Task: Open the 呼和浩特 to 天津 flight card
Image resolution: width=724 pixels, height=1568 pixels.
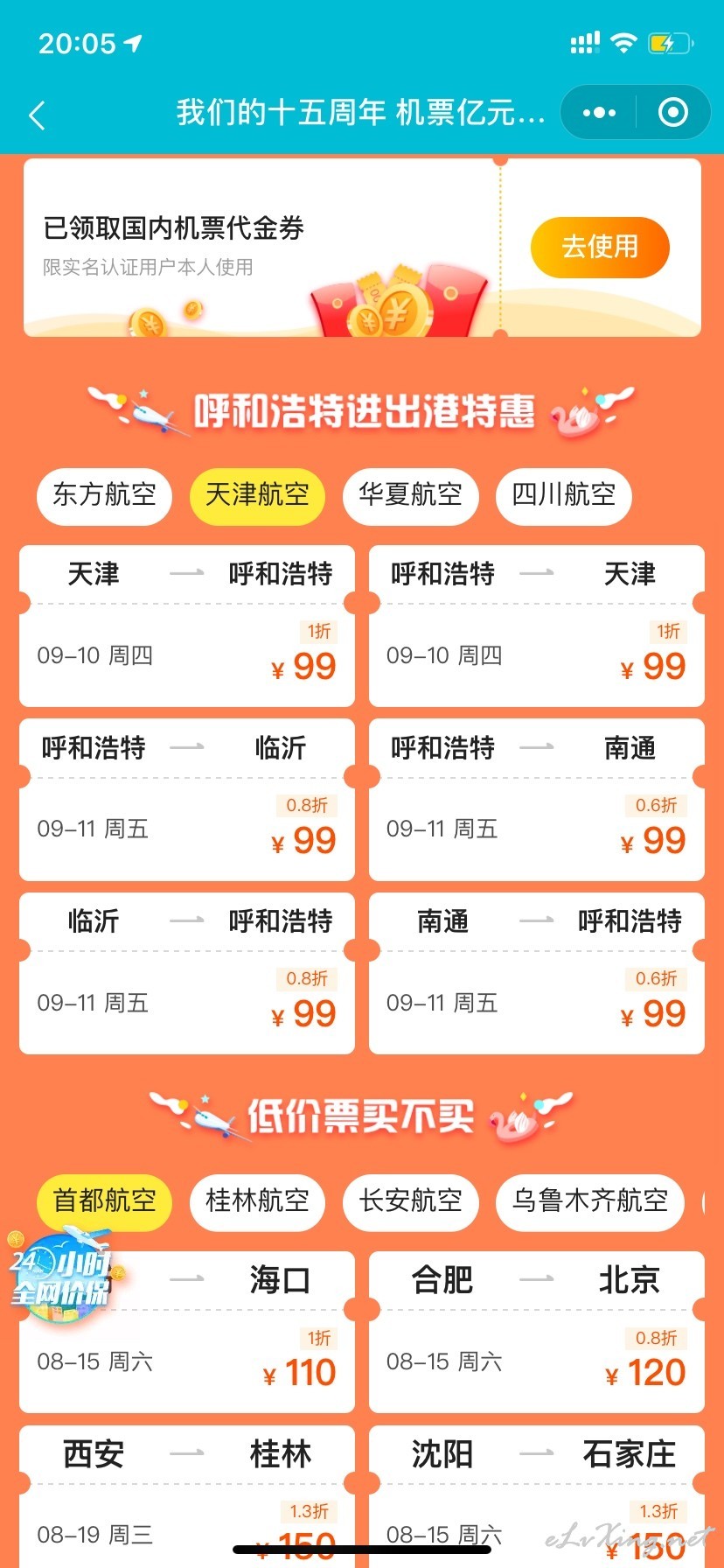Action: (x=537, y=626)
